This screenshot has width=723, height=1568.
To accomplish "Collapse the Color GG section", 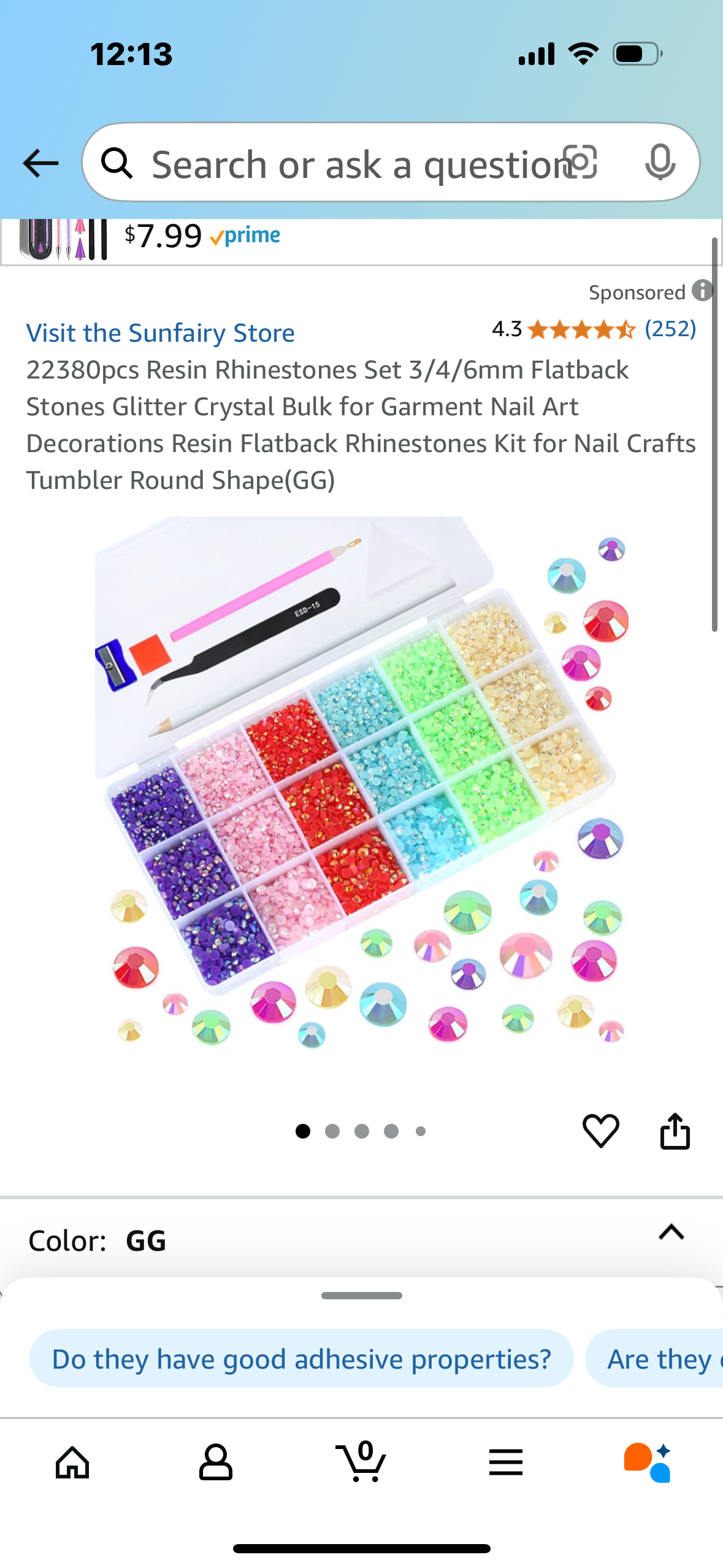I will 671,1232.
